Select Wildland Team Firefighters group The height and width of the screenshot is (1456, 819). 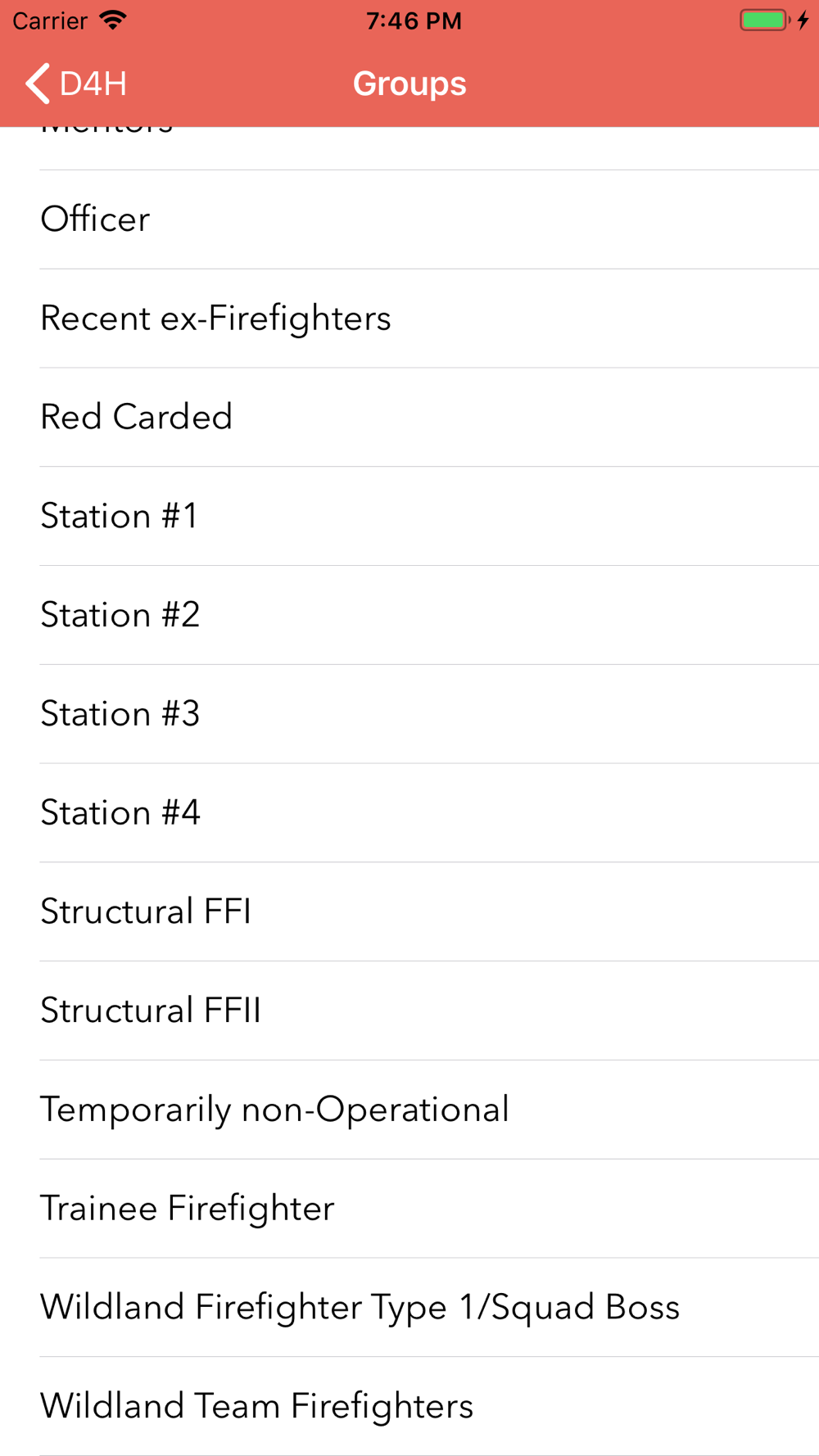click(x=409, y=1407)
